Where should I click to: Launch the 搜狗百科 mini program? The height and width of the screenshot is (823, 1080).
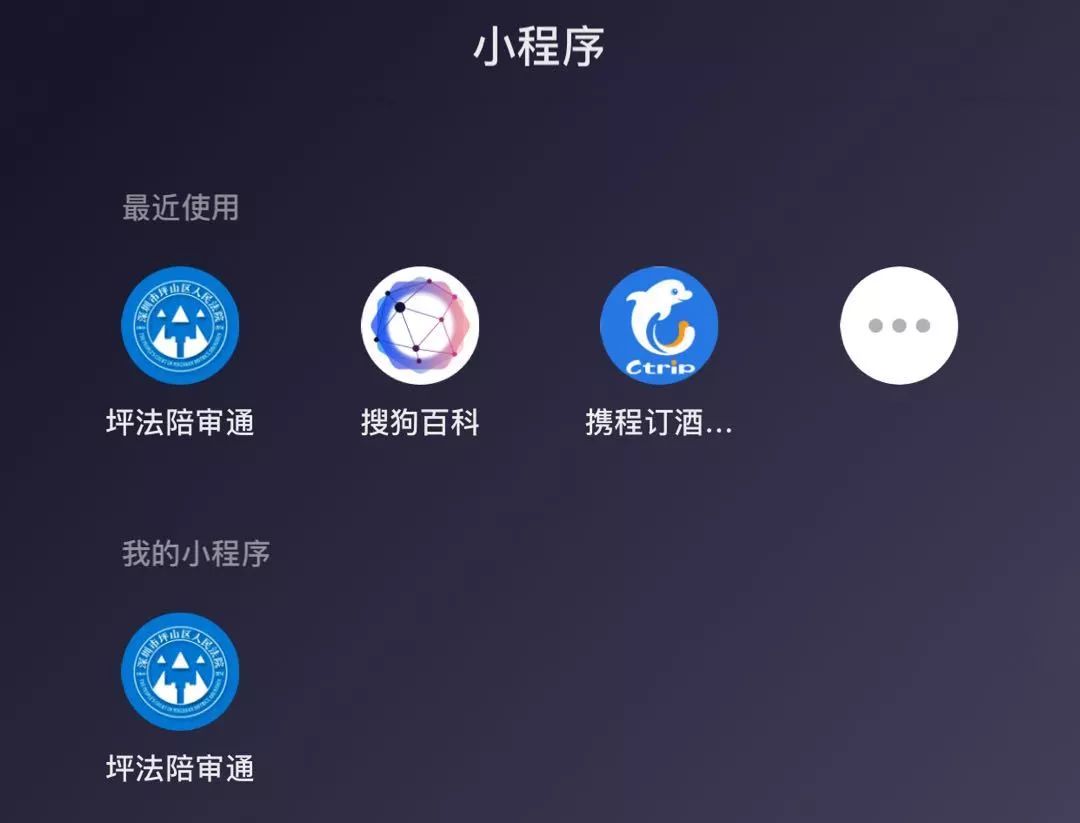(x=420, y=326)
